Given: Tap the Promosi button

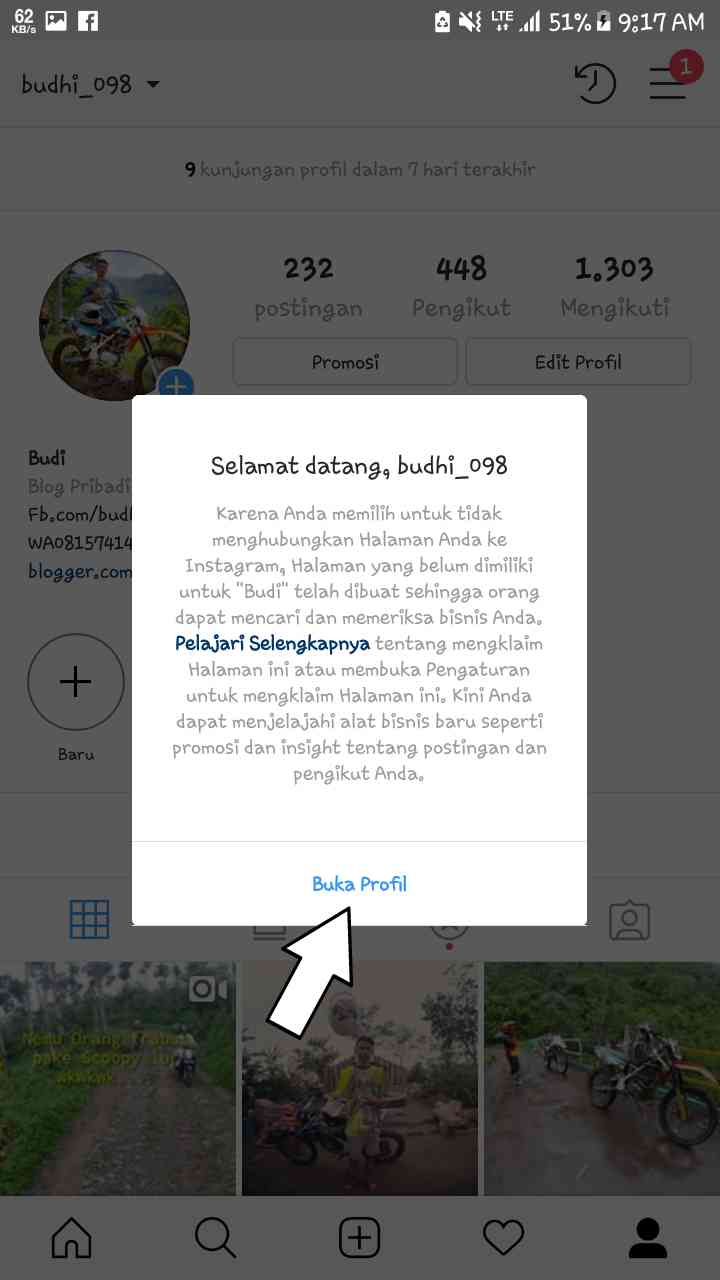Looking at the screenshot, I should [x=345, y=362].
